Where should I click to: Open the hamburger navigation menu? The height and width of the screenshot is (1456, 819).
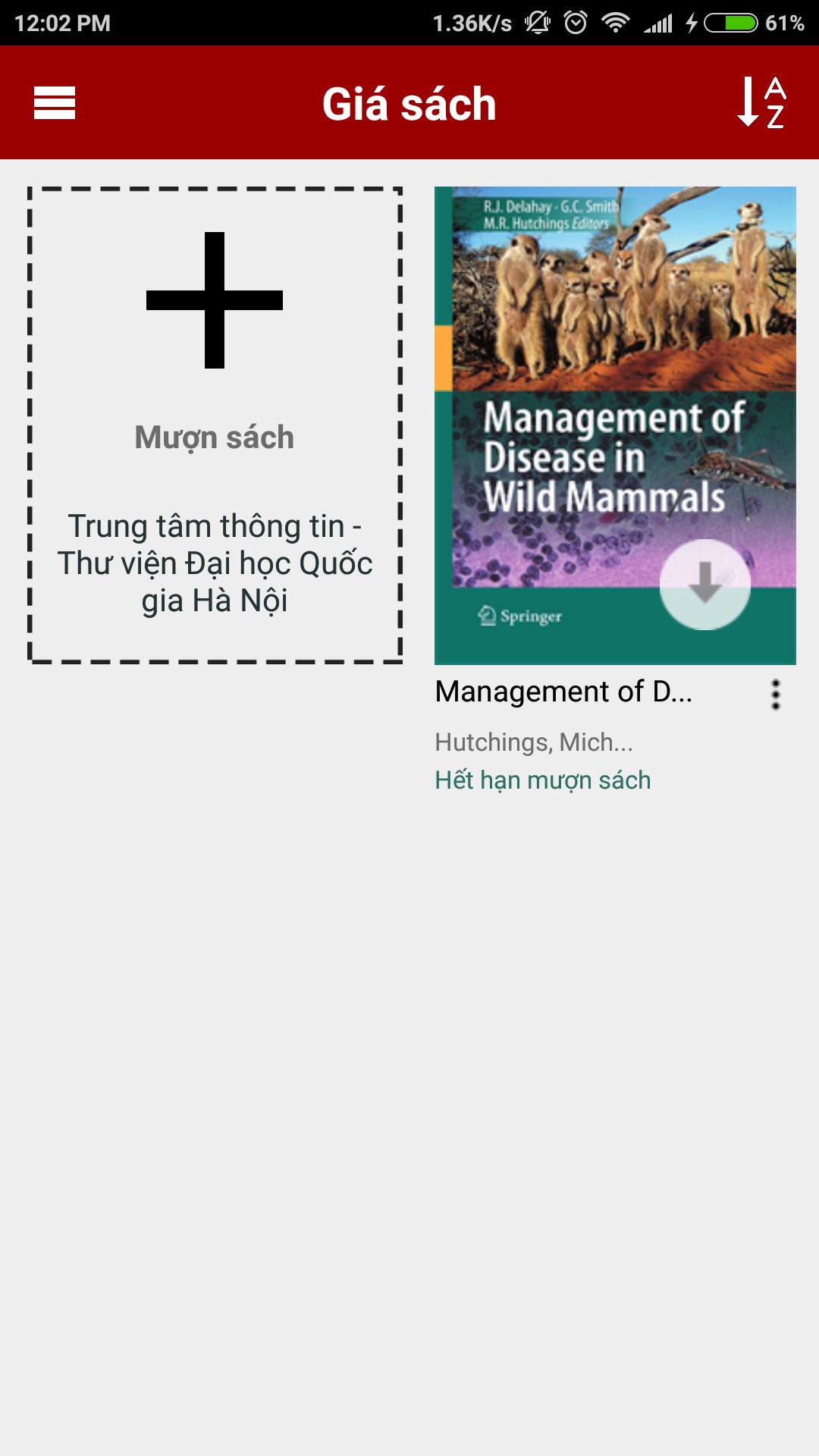55,103
